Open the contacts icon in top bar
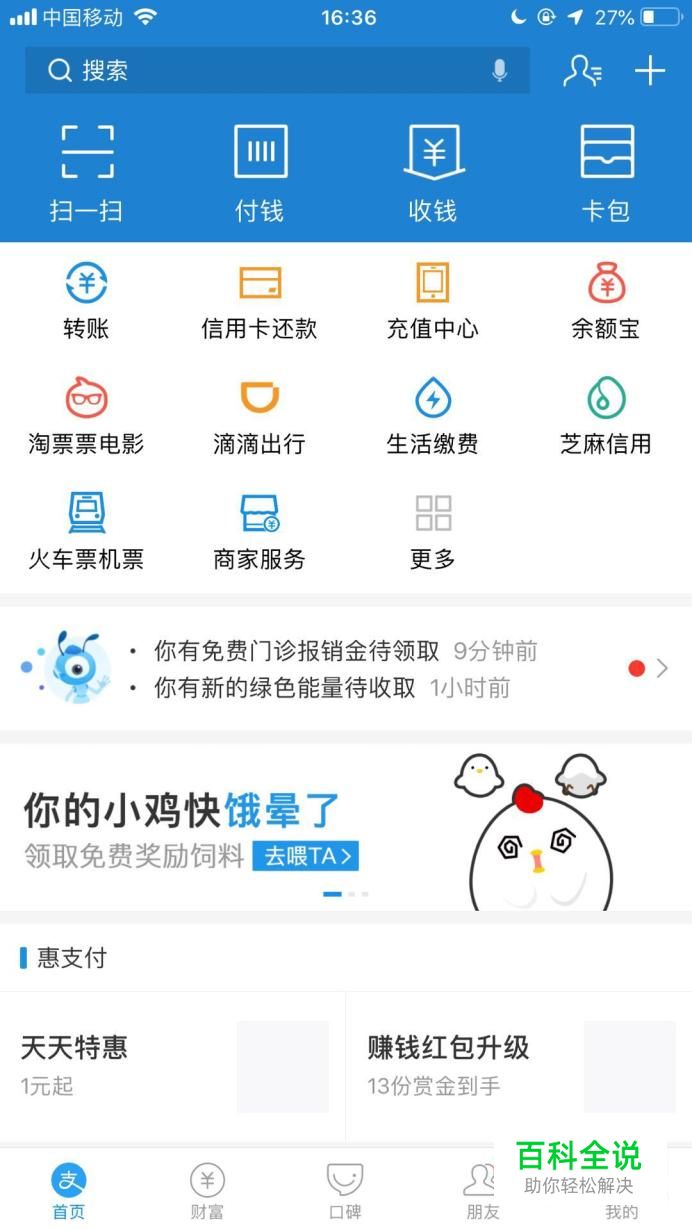The image size is (692, 1230). click(x=582, y=71)
